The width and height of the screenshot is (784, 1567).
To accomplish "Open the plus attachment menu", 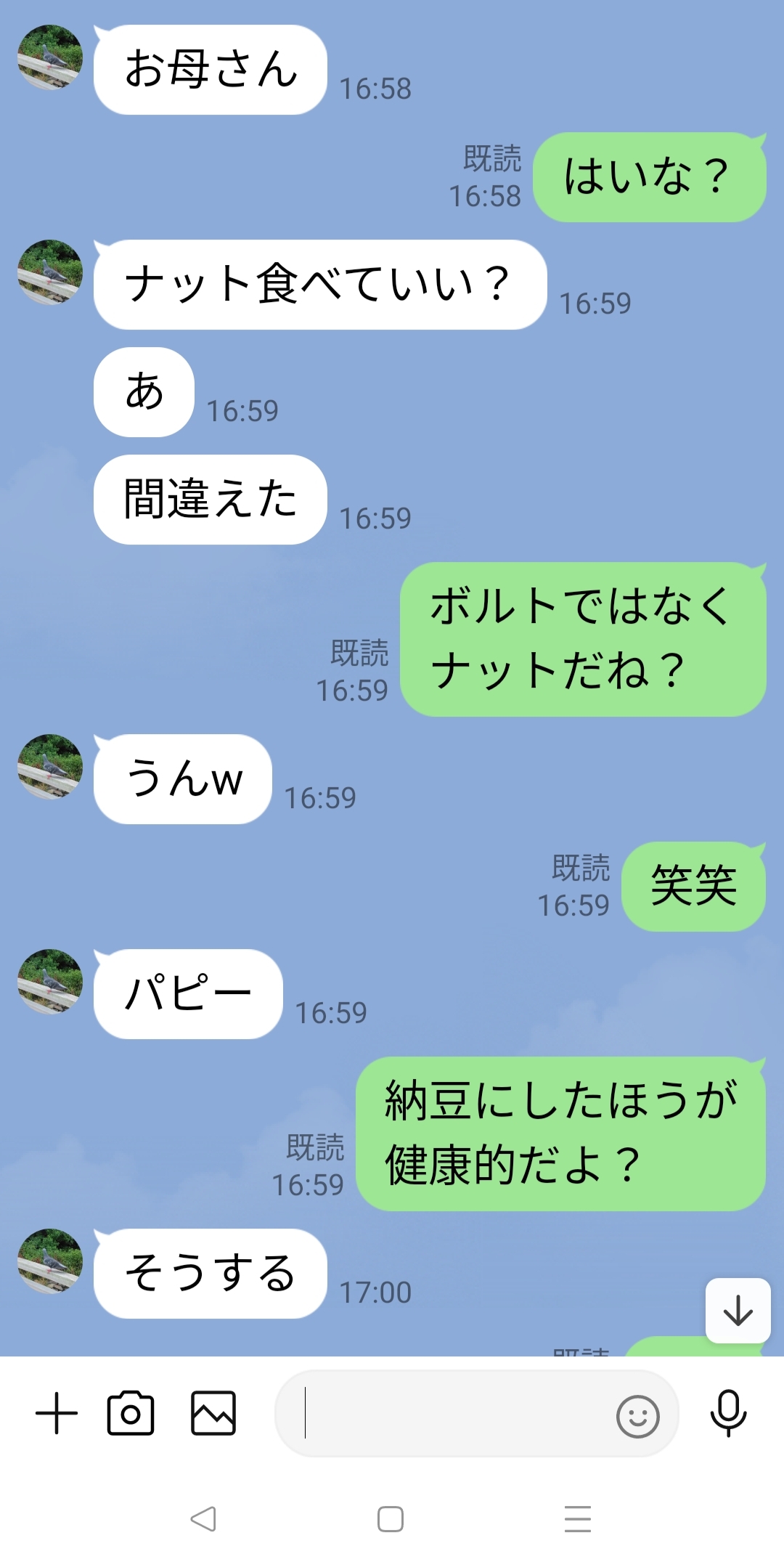I will (x=57, y=1413).
